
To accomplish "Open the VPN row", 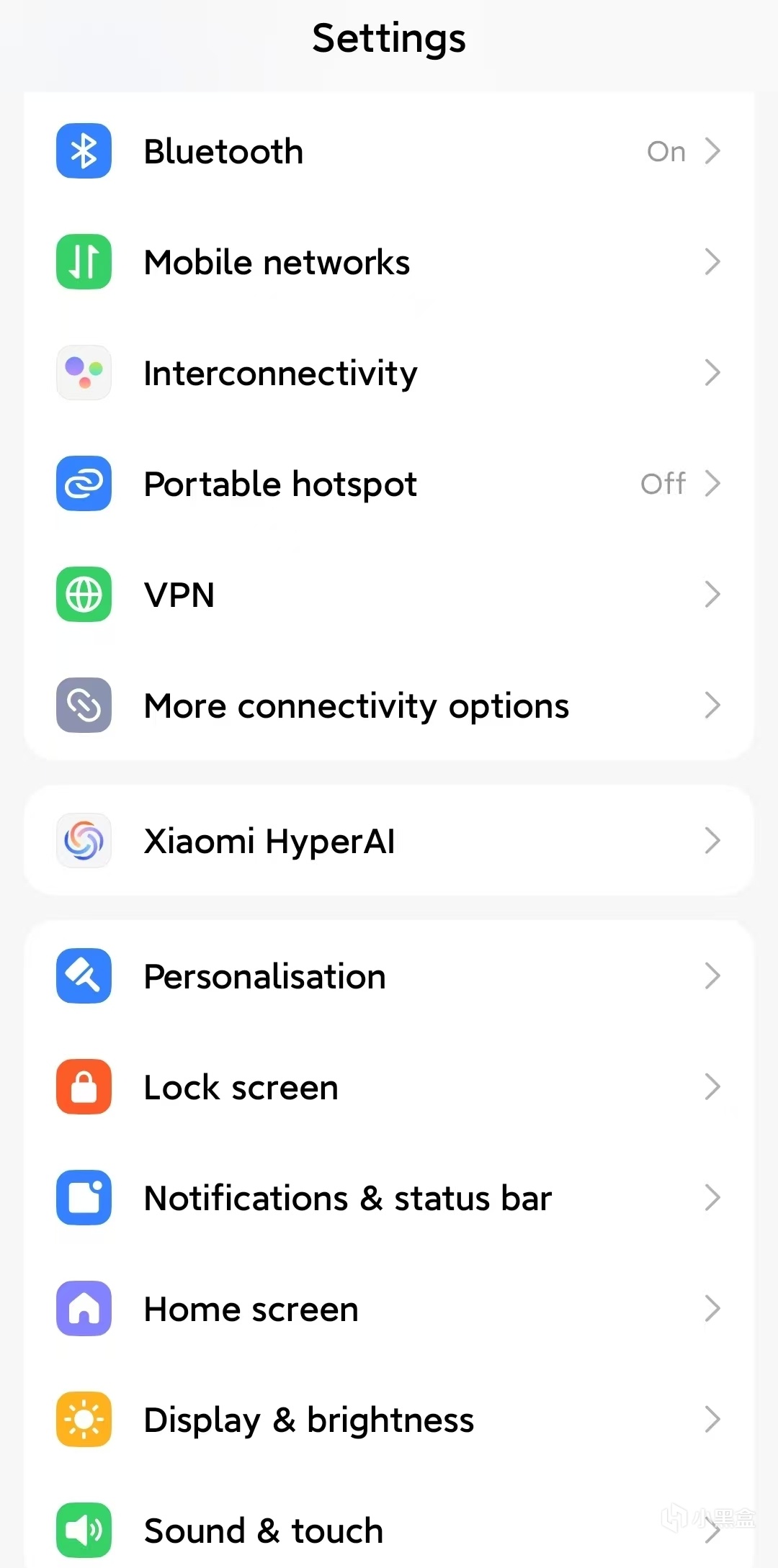I will [x=389, y=595].
